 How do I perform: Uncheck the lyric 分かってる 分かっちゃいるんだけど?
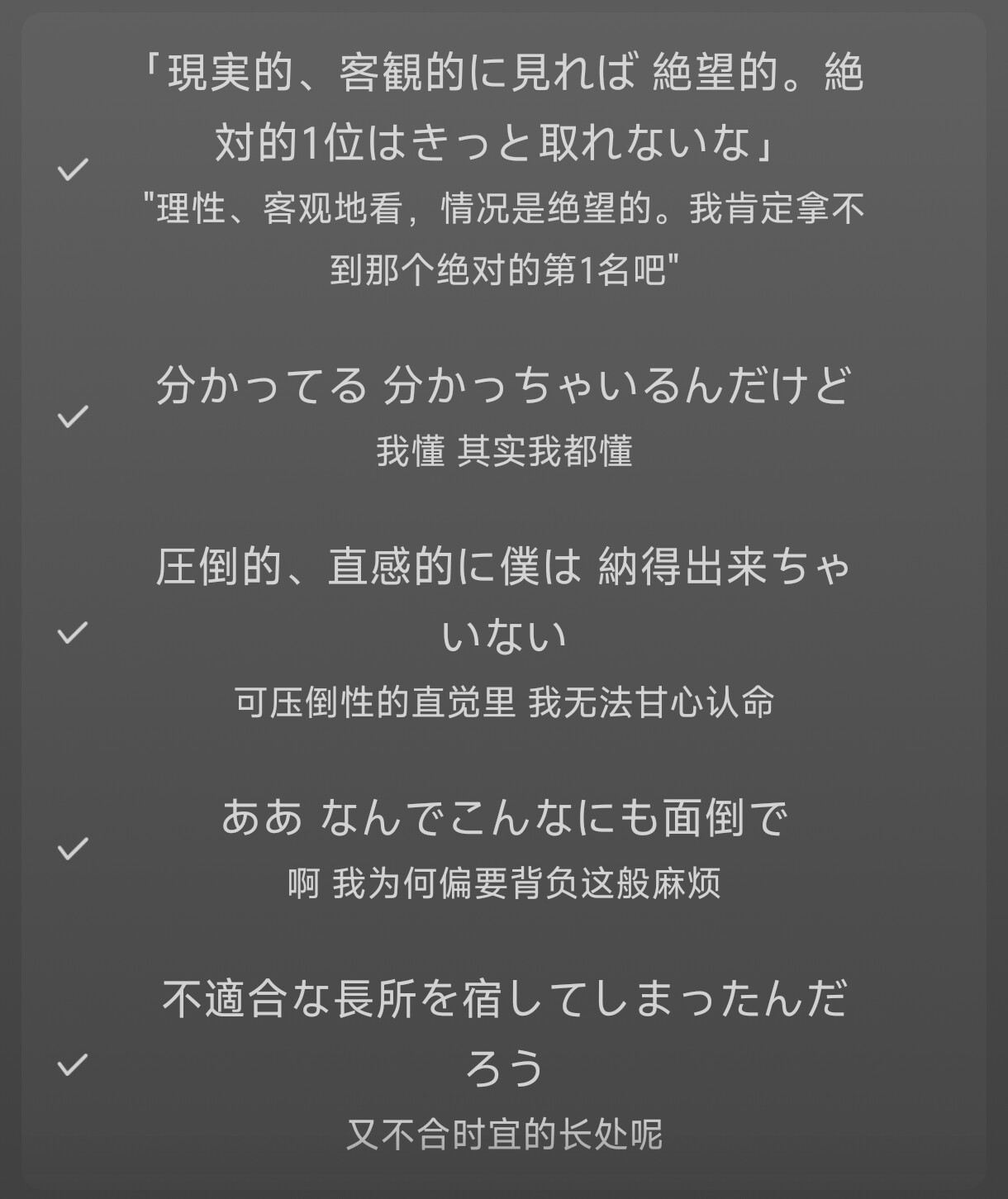73,416
